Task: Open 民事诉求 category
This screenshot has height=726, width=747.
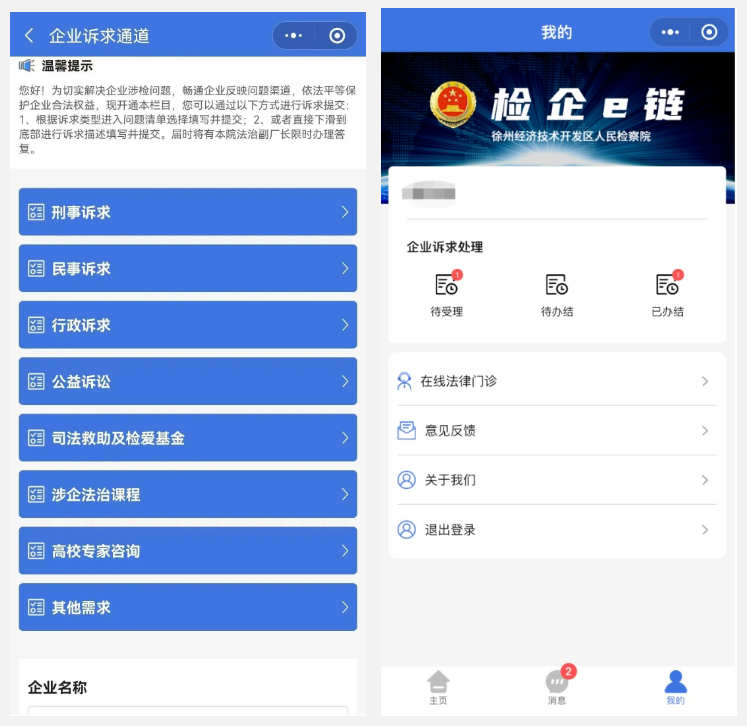Action: [x=187, y=268]
